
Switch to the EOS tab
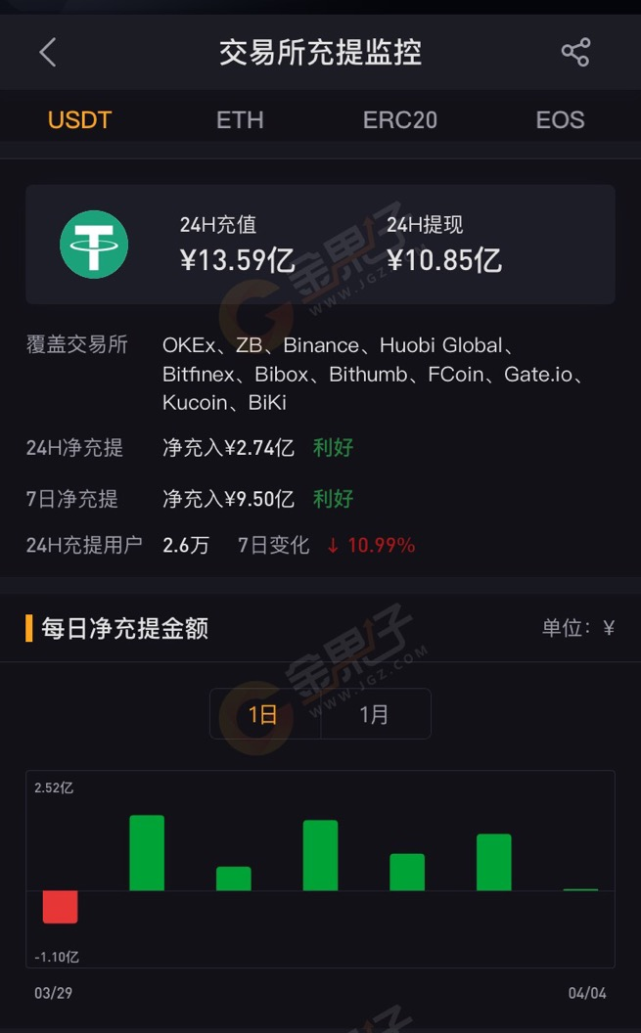click(x=560, y=120)
